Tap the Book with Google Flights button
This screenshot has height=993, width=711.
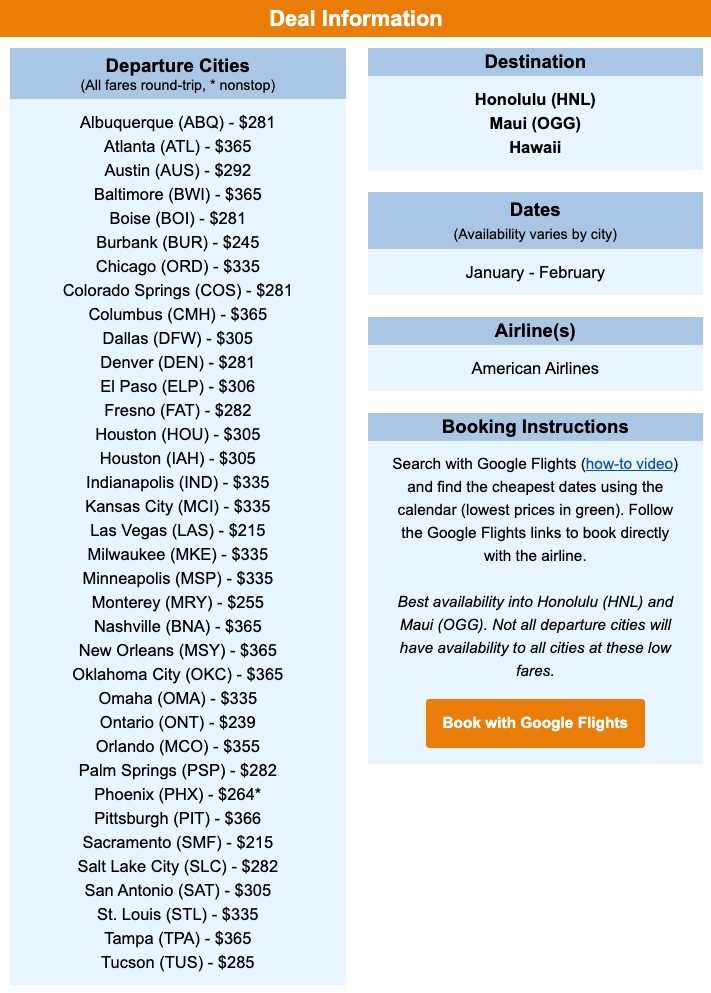click(x=535, y=723)
